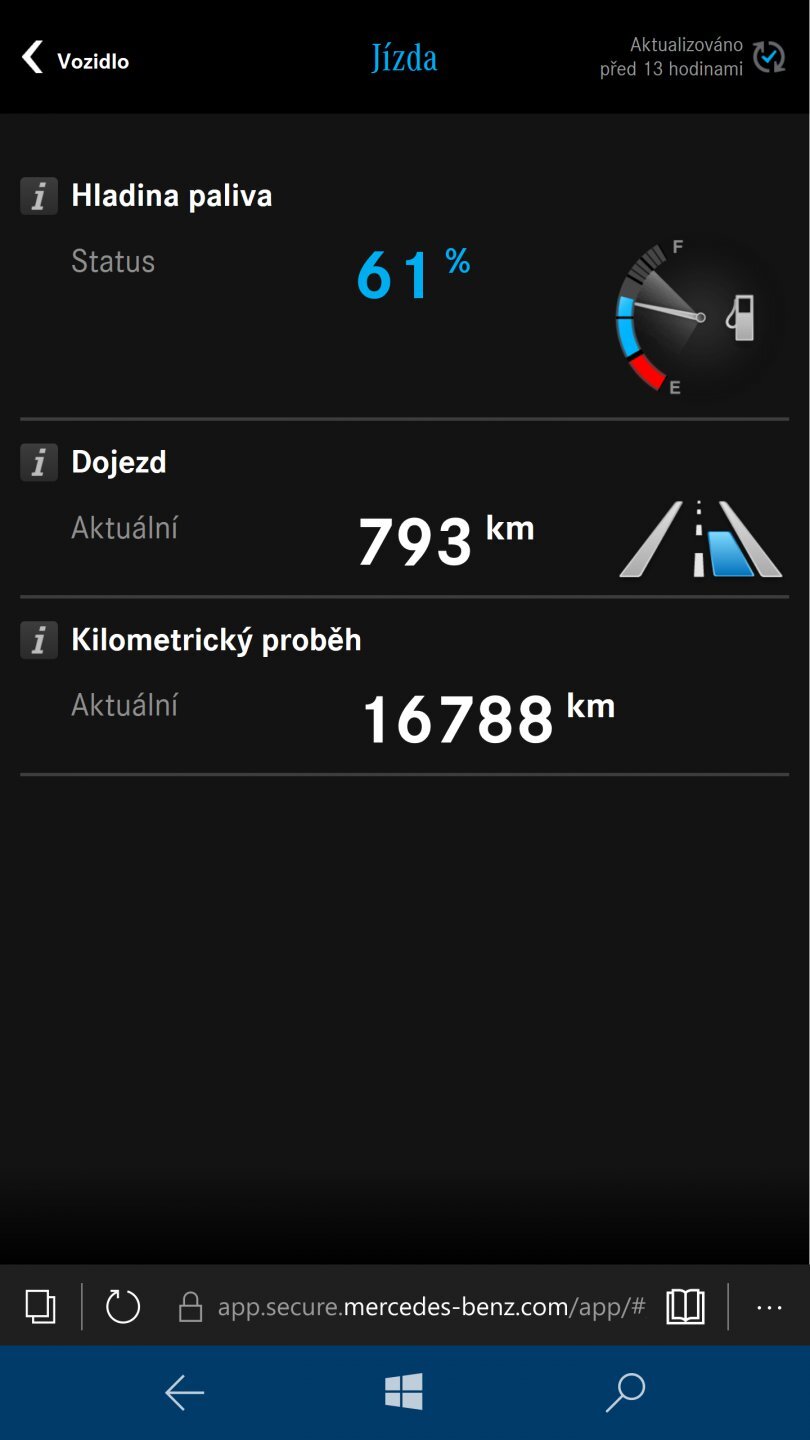The image size is (810, 1440).
Task: Reload the current web page
Action: 123,1306
